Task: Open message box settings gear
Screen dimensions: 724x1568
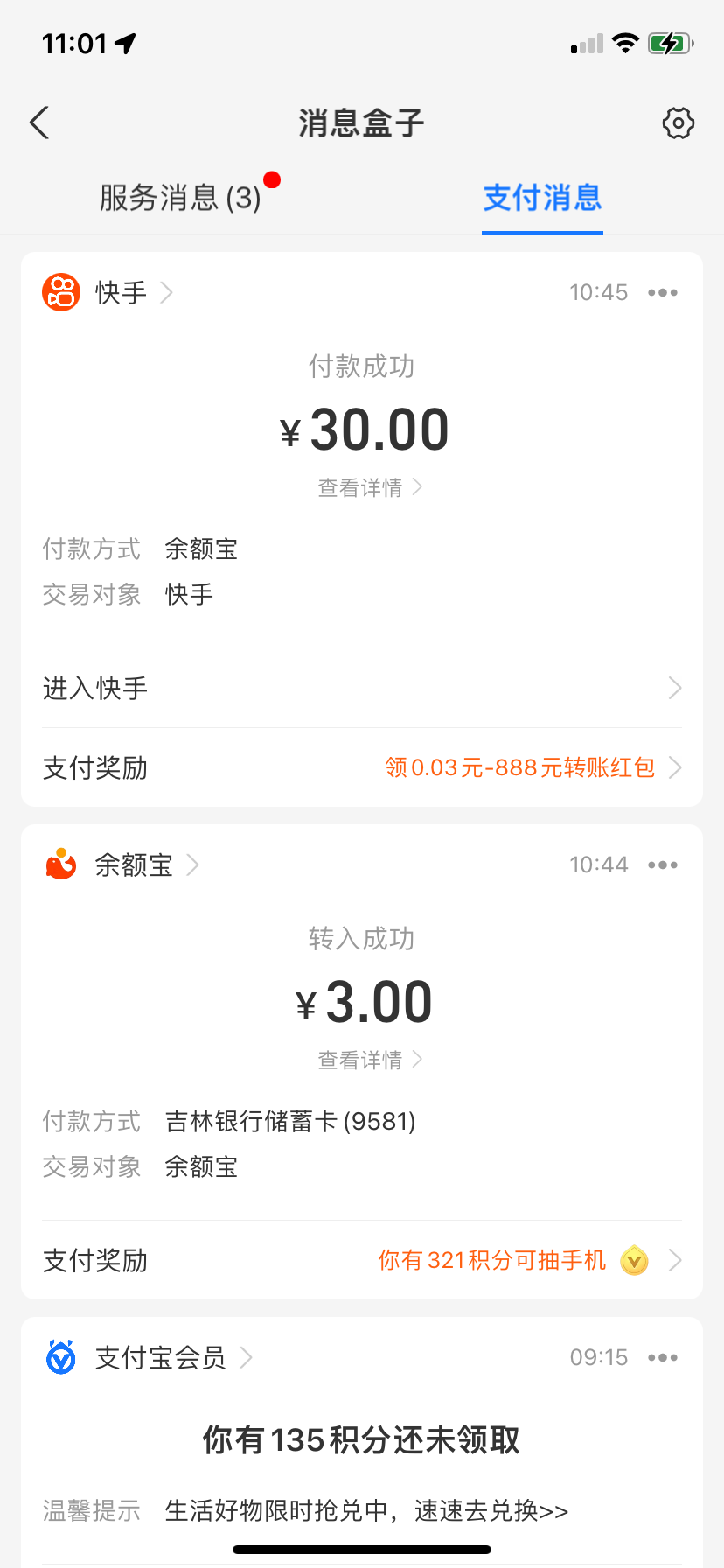Action: point(678,123)
